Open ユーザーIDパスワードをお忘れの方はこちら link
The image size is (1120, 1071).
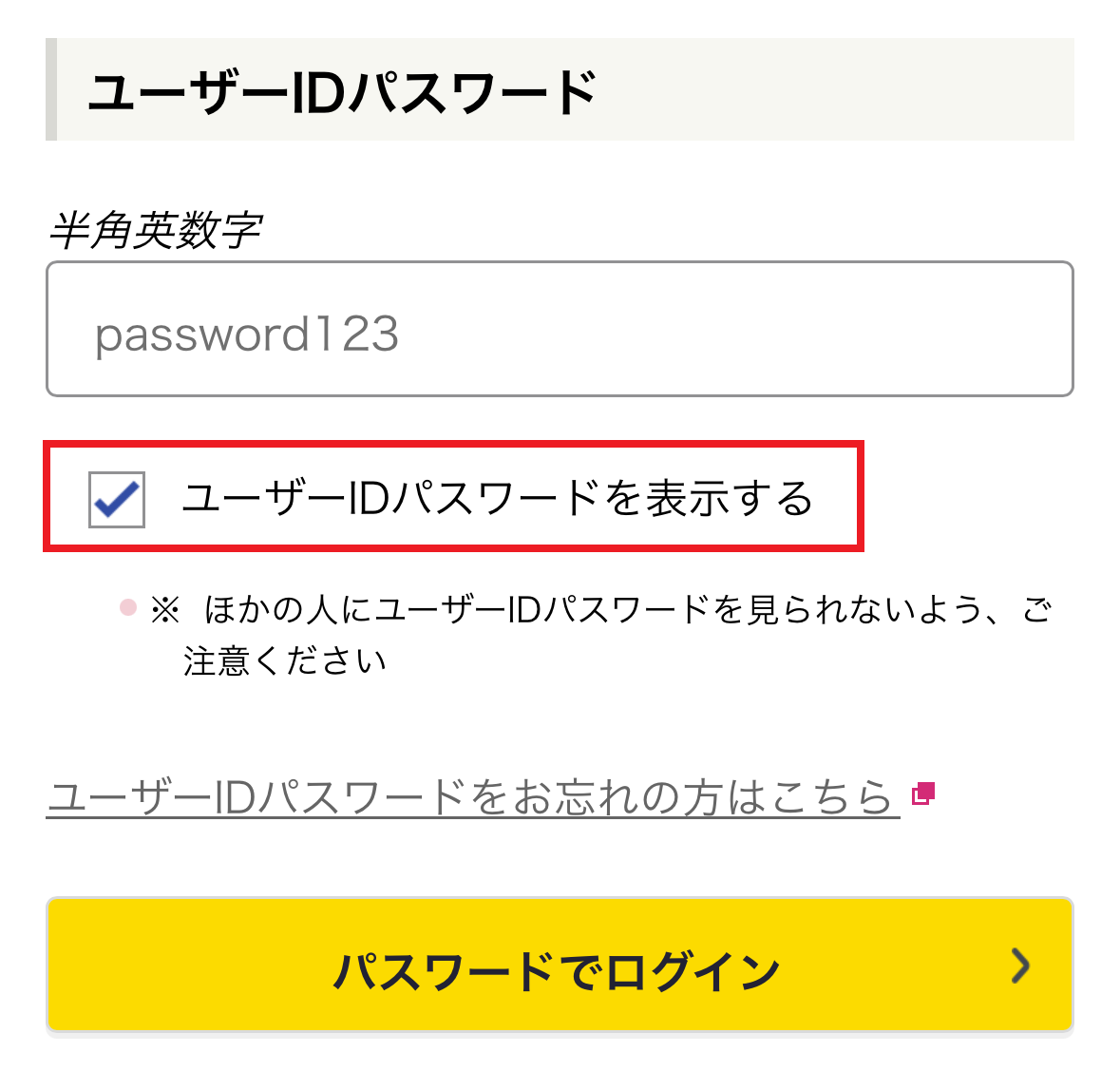pyautogui.click(x=472, y=797)
